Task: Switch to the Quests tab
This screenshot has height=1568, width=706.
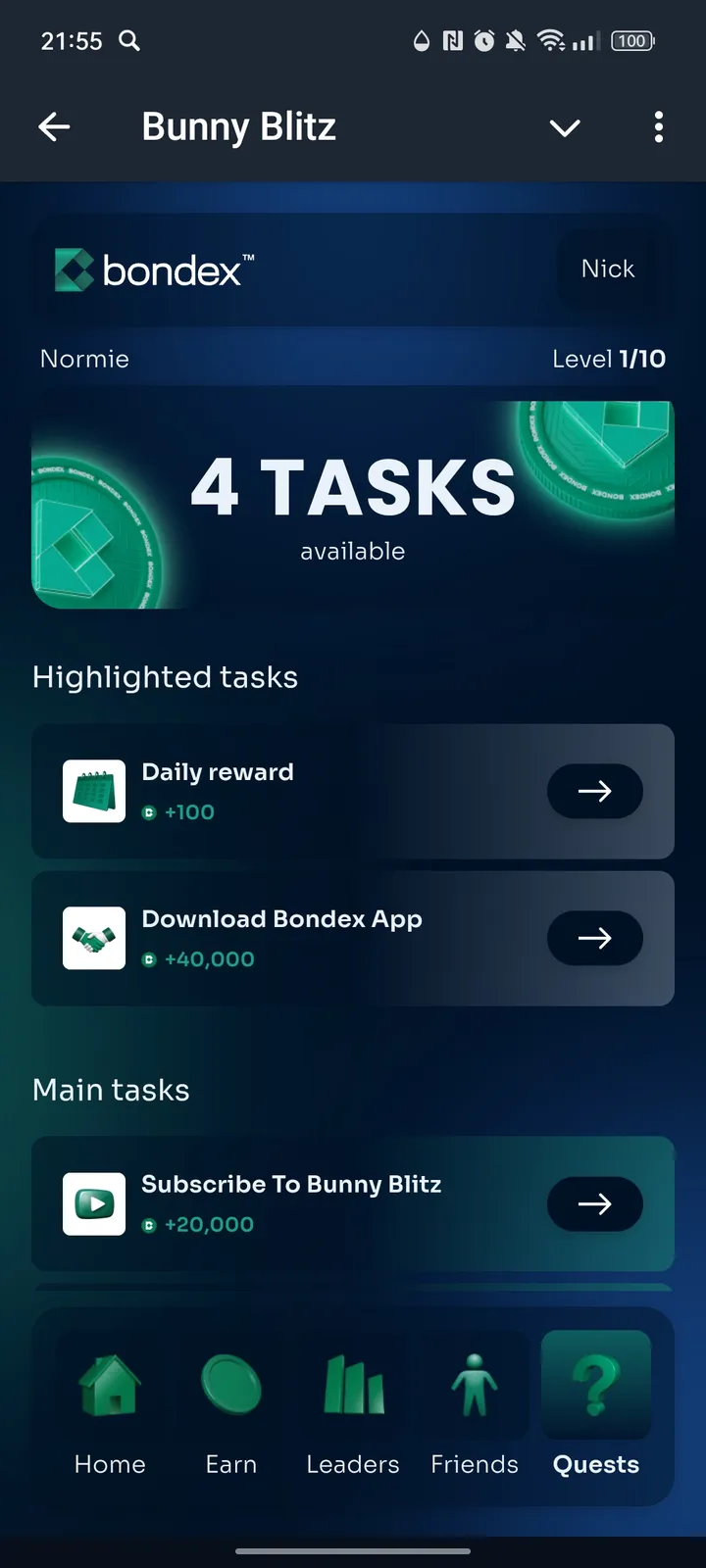Action: pos(595,1406)
